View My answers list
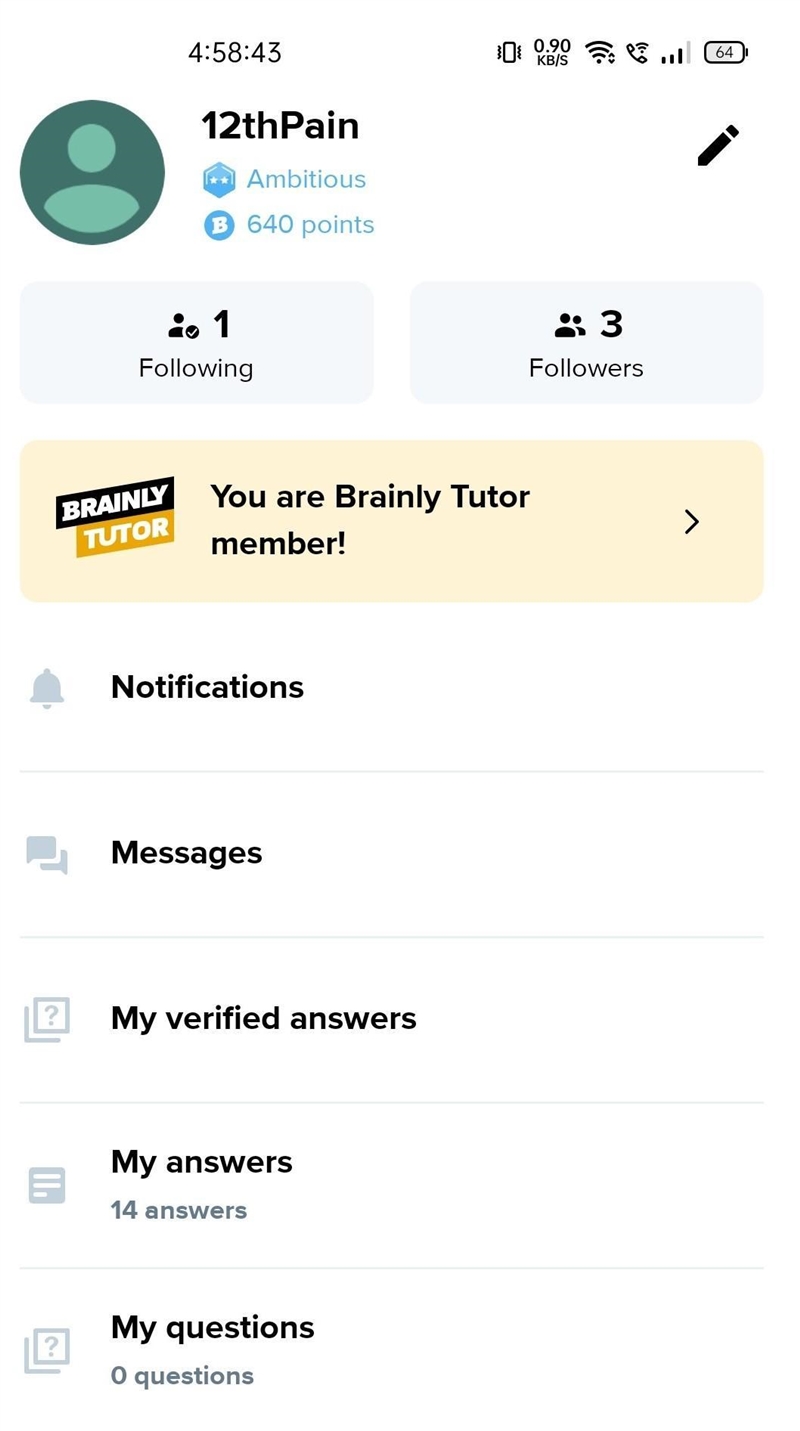800x1431 pixels. [392, 1185]
